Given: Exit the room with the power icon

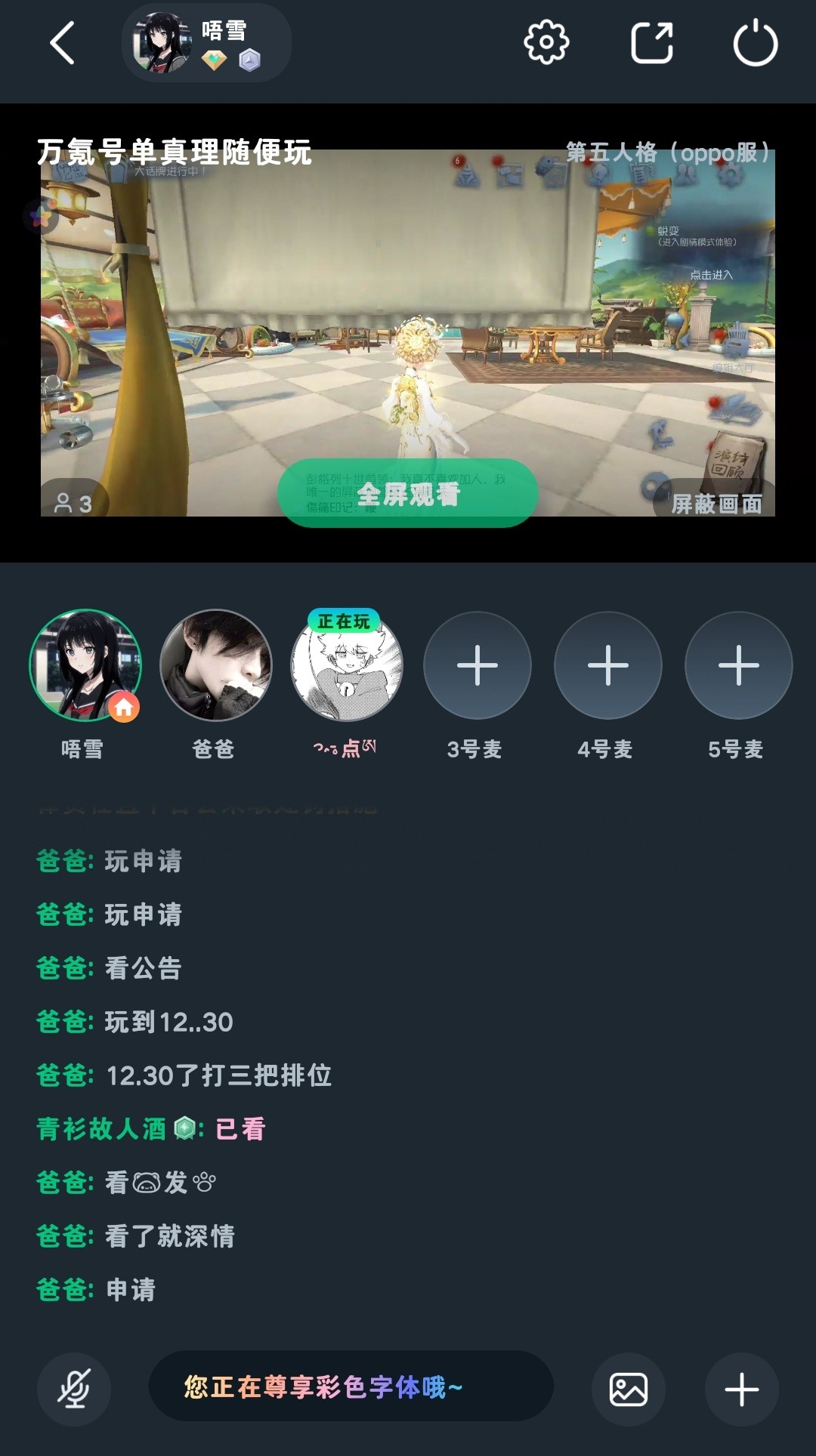Looking at the screenshot, I should pyautogui.click(x=755, y=43).
